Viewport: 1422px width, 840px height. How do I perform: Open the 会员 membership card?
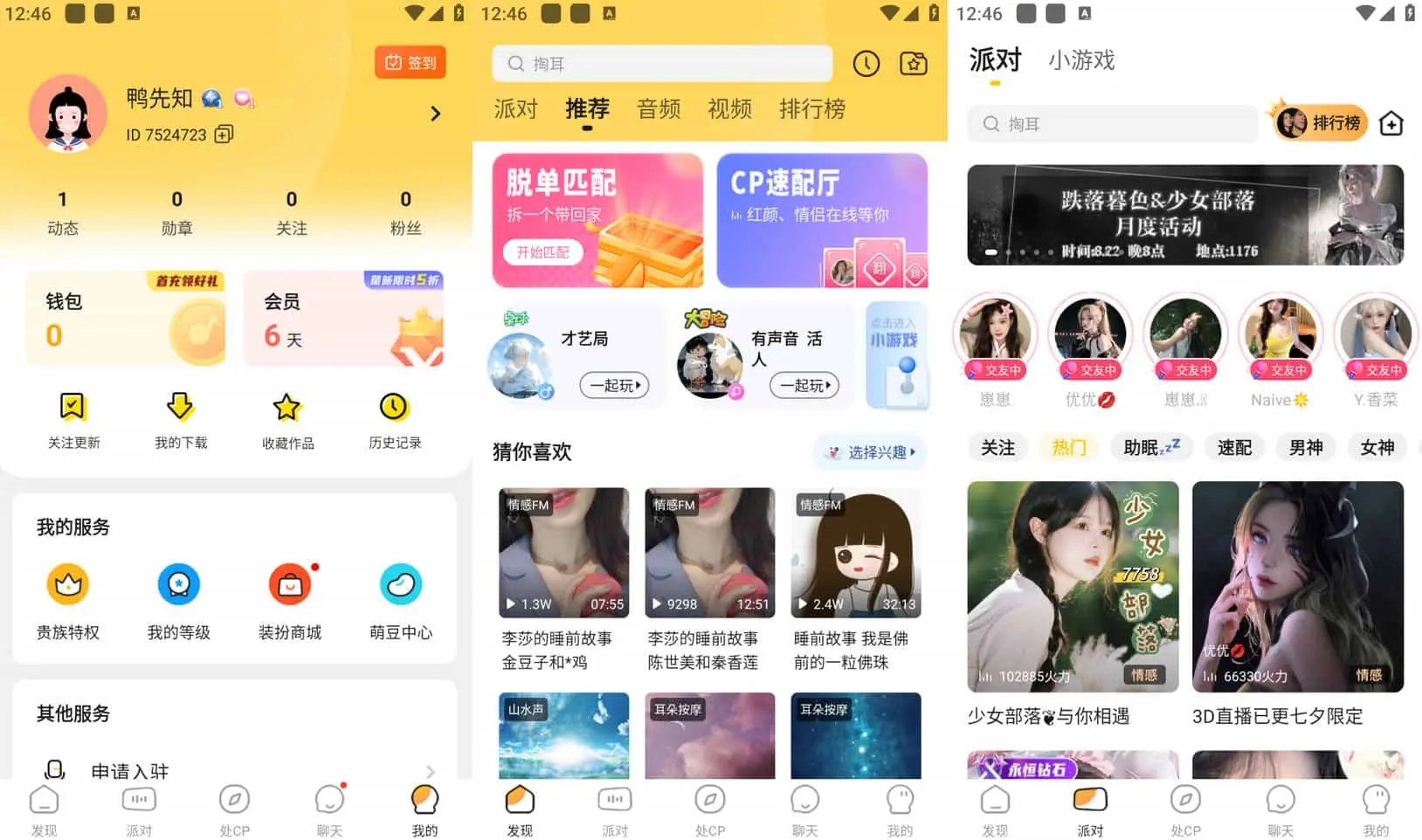click(344, 319)
